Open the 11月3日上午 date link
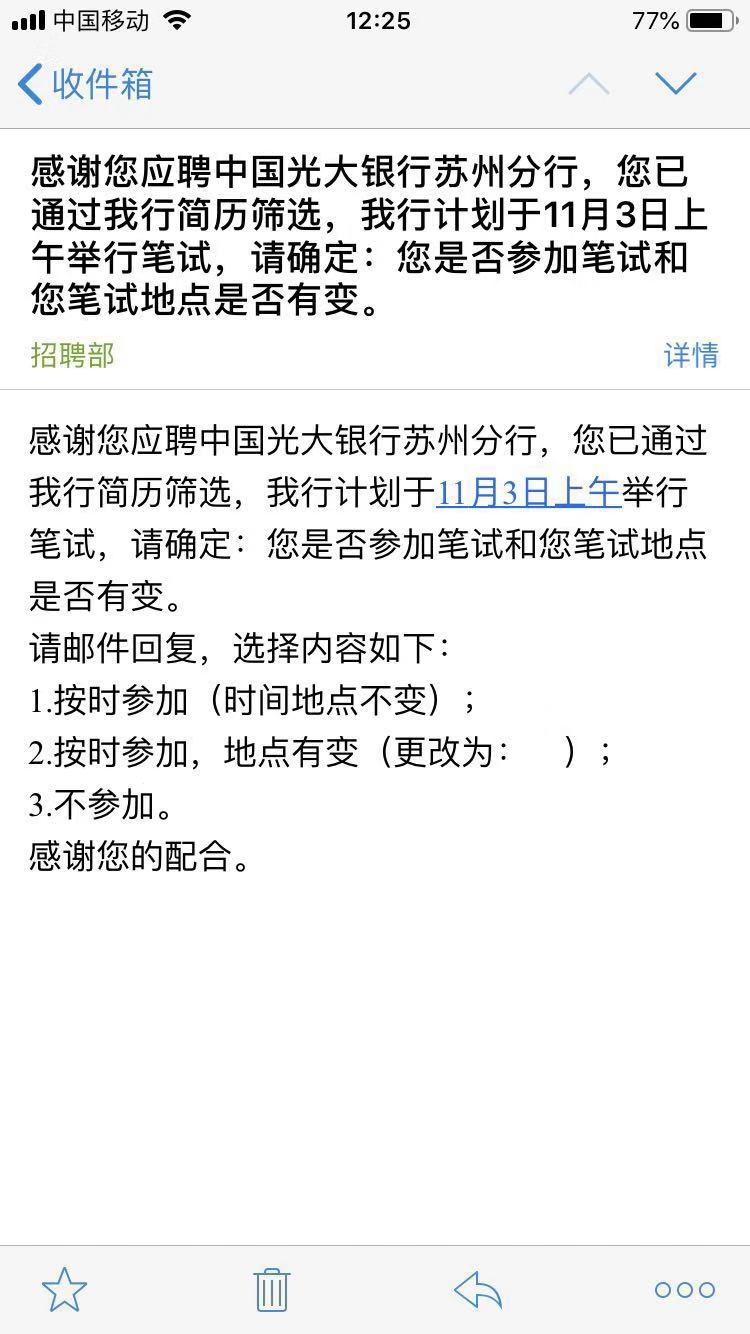This screenshot has height=1334, width=750. click(x=529, y=494)
